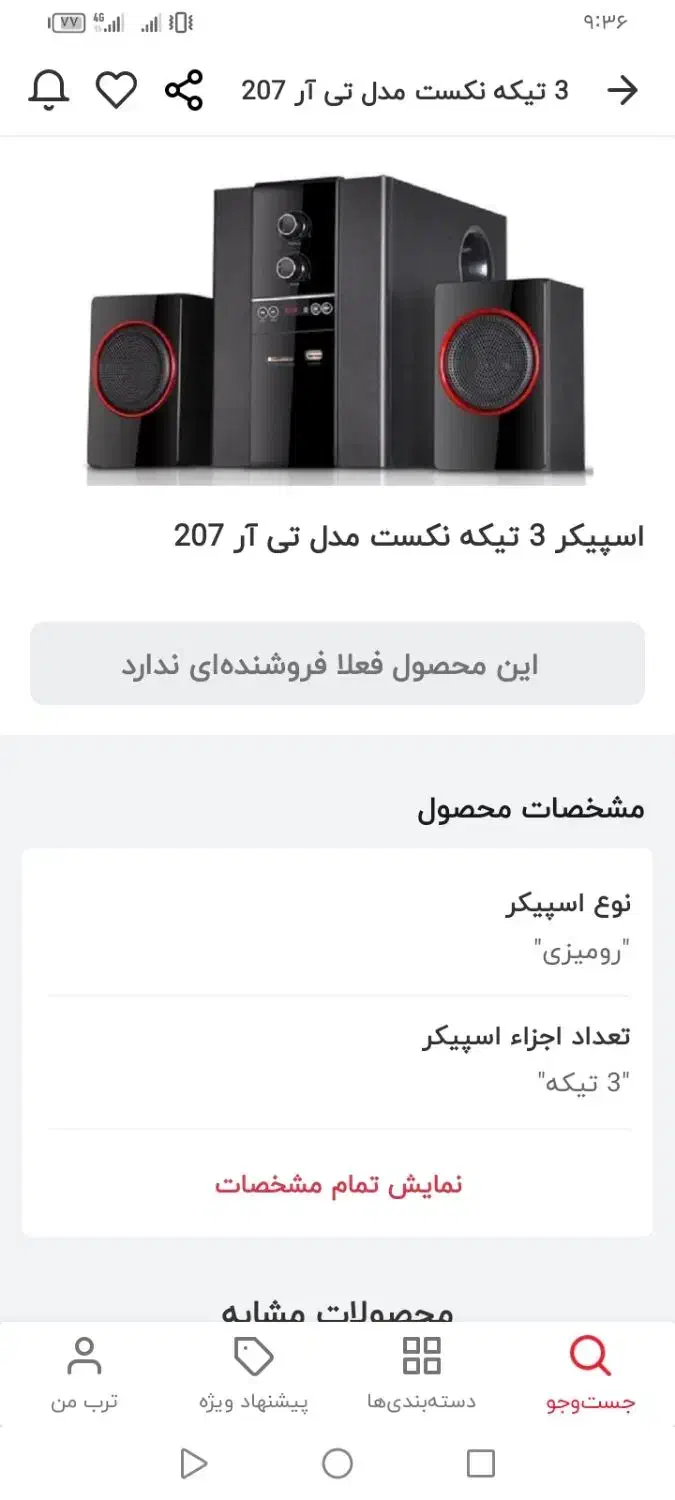Share this speaker product
This screenshot has height=1500, width=675.
pos(184,91)
